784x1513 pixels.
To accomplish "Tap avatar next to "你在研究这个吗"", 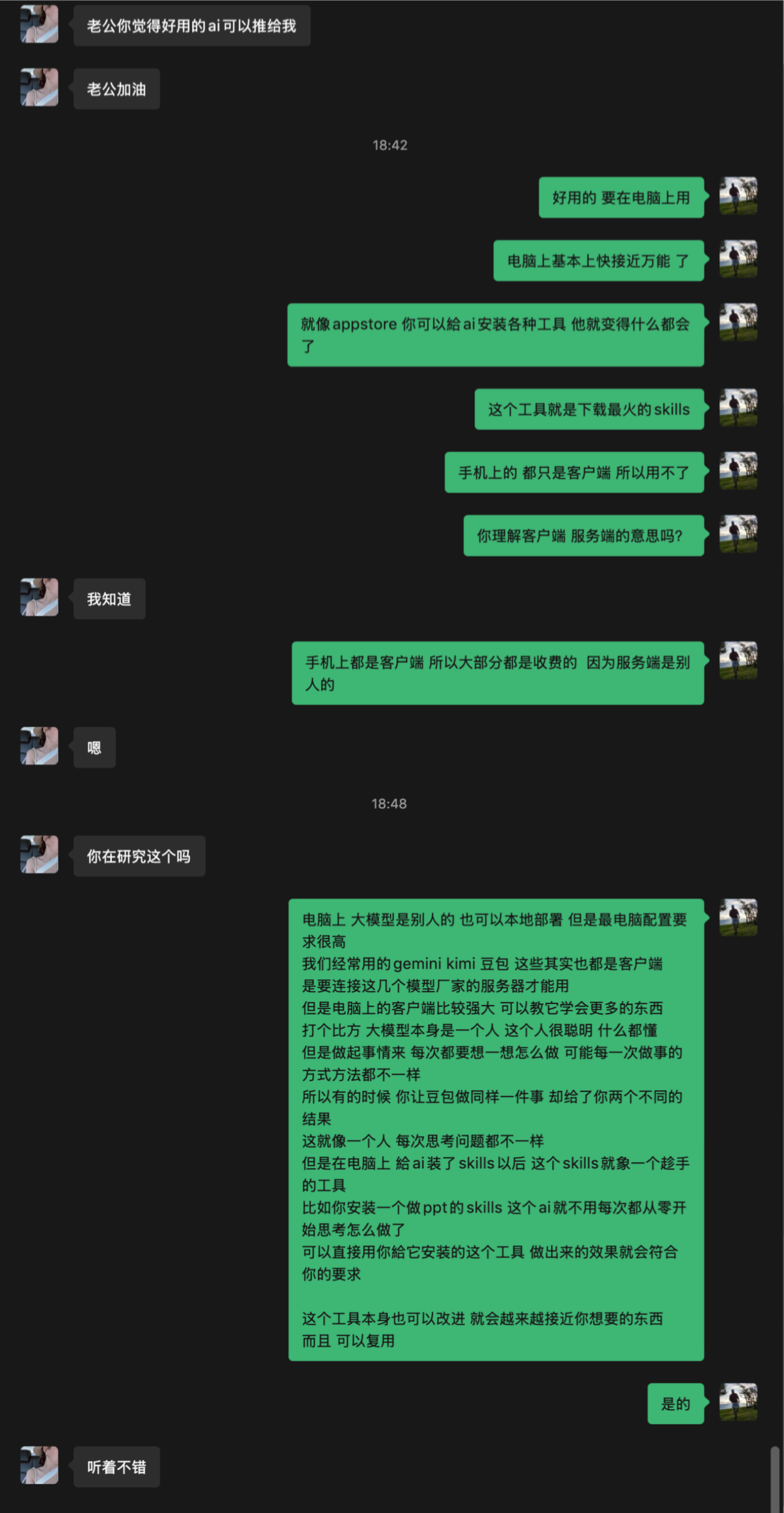I will pos(39,854).
